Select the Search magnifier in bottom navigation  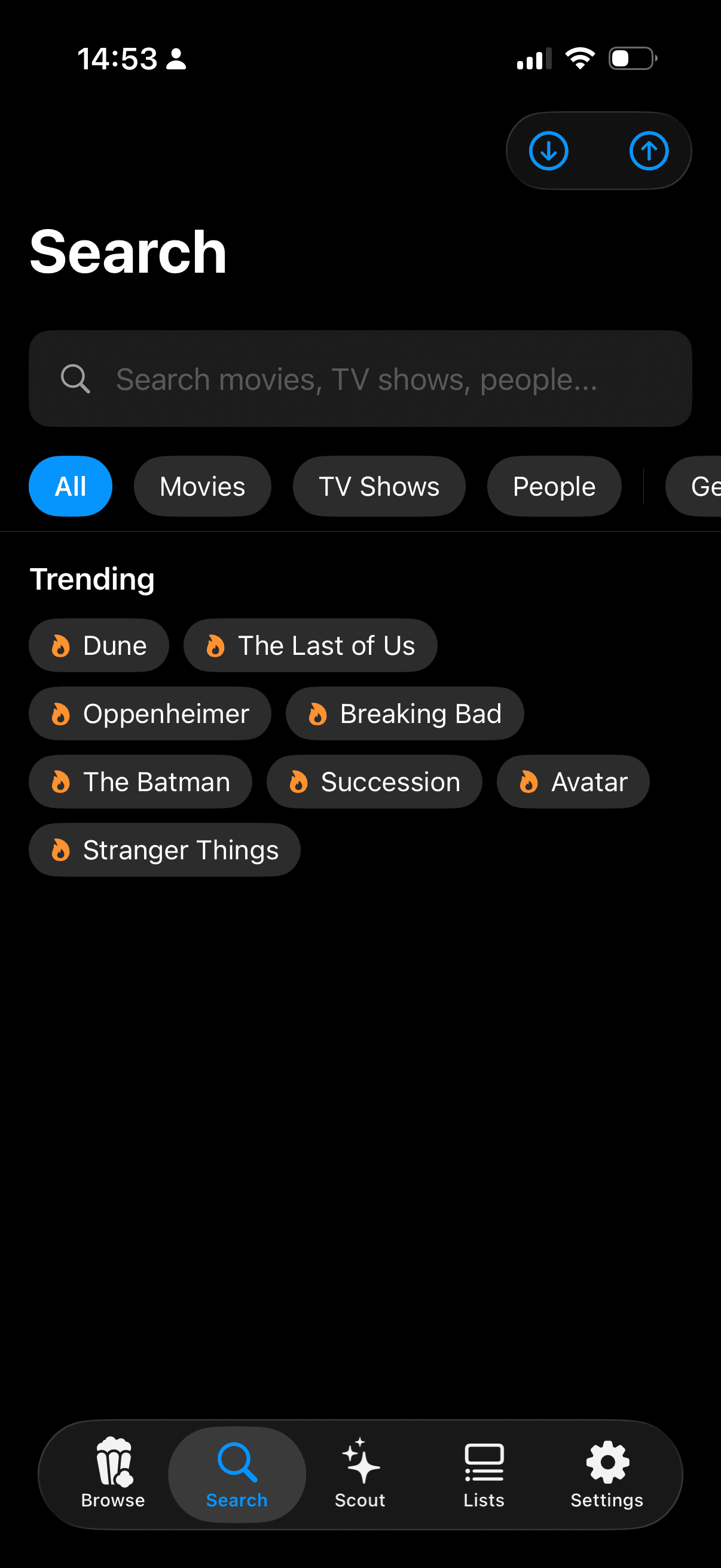(x=236, y=1467)
